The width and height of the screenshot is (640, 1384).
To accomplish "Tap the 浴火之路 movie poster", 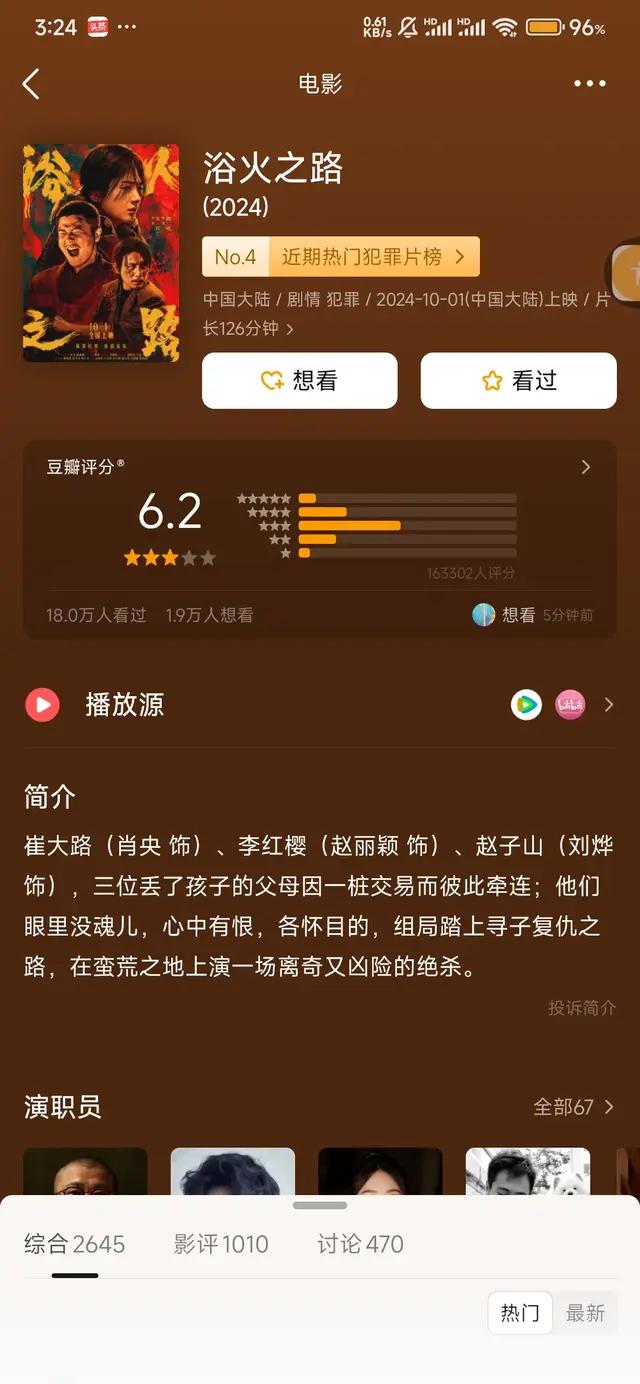I will tap(101, 252).
